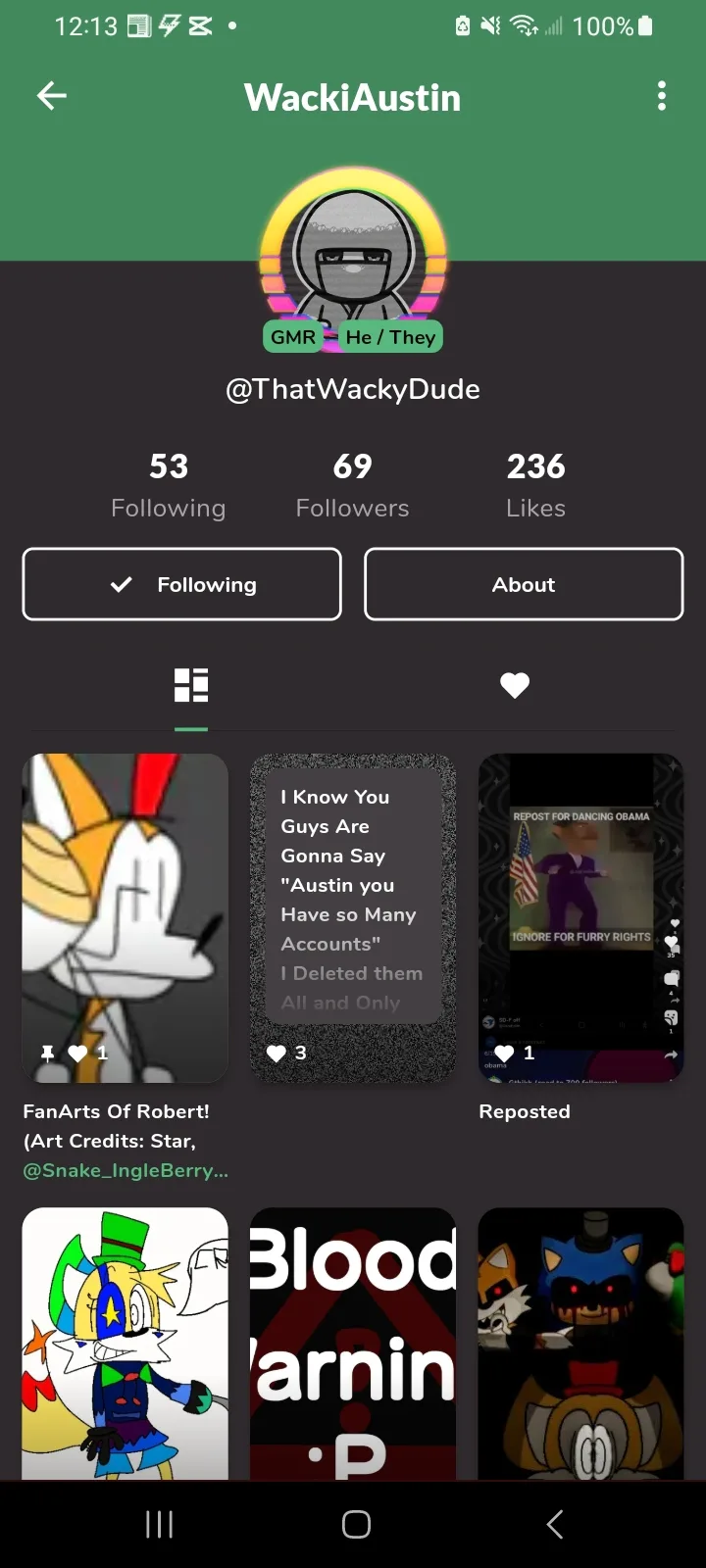Open the three-dot overflow menu
This screenshot has width=706, height=1568.
pos(662,96)
